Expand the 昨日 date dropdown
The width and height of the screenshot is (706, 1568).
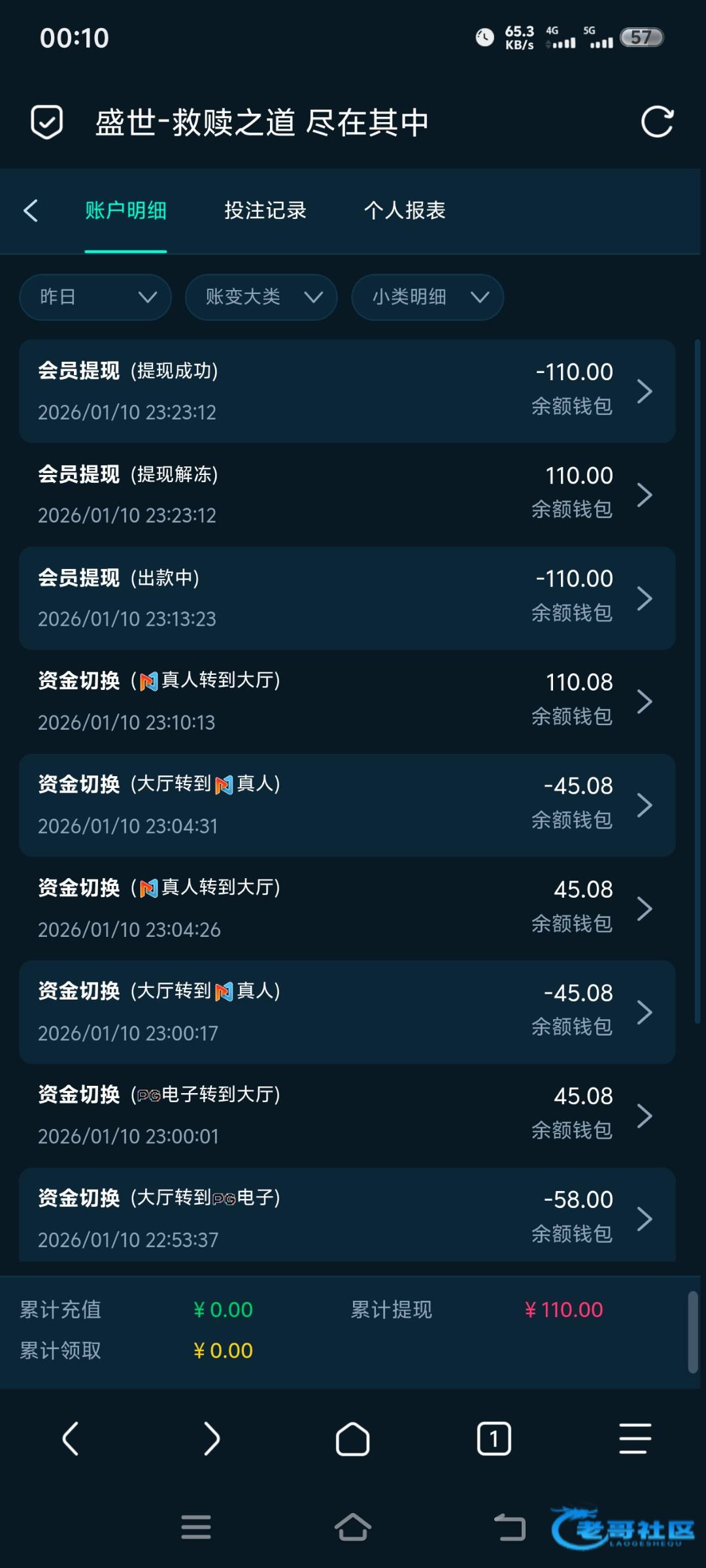pyautogui.click(x=95, y=297)
